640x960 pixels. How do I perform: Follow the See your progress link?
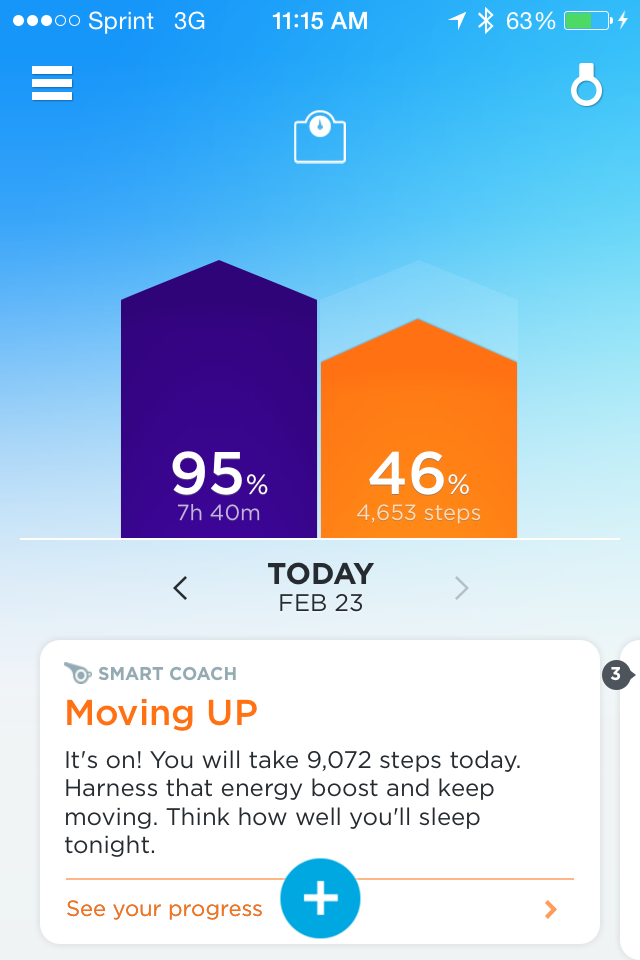(x=165, y=909)
